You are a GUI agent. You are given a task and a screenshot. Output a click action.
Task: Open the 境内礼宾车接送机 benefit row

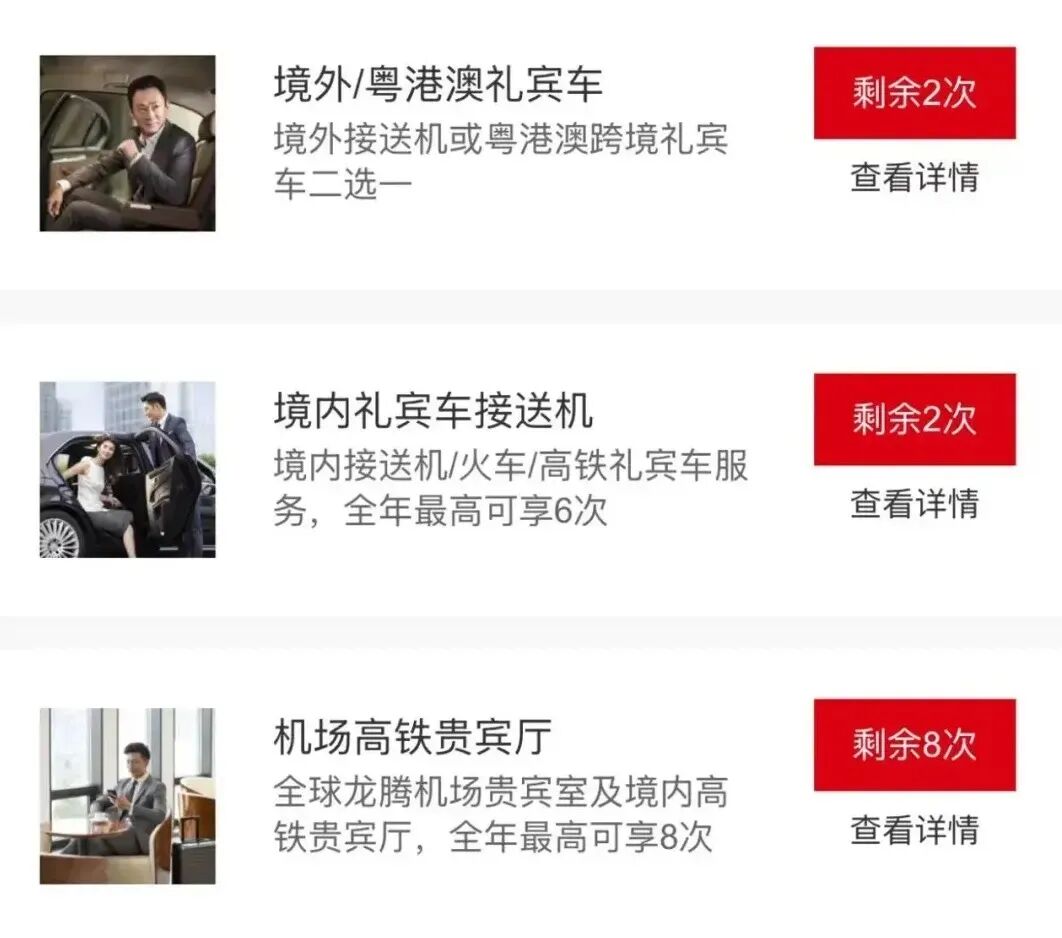[x=433, y=410]
